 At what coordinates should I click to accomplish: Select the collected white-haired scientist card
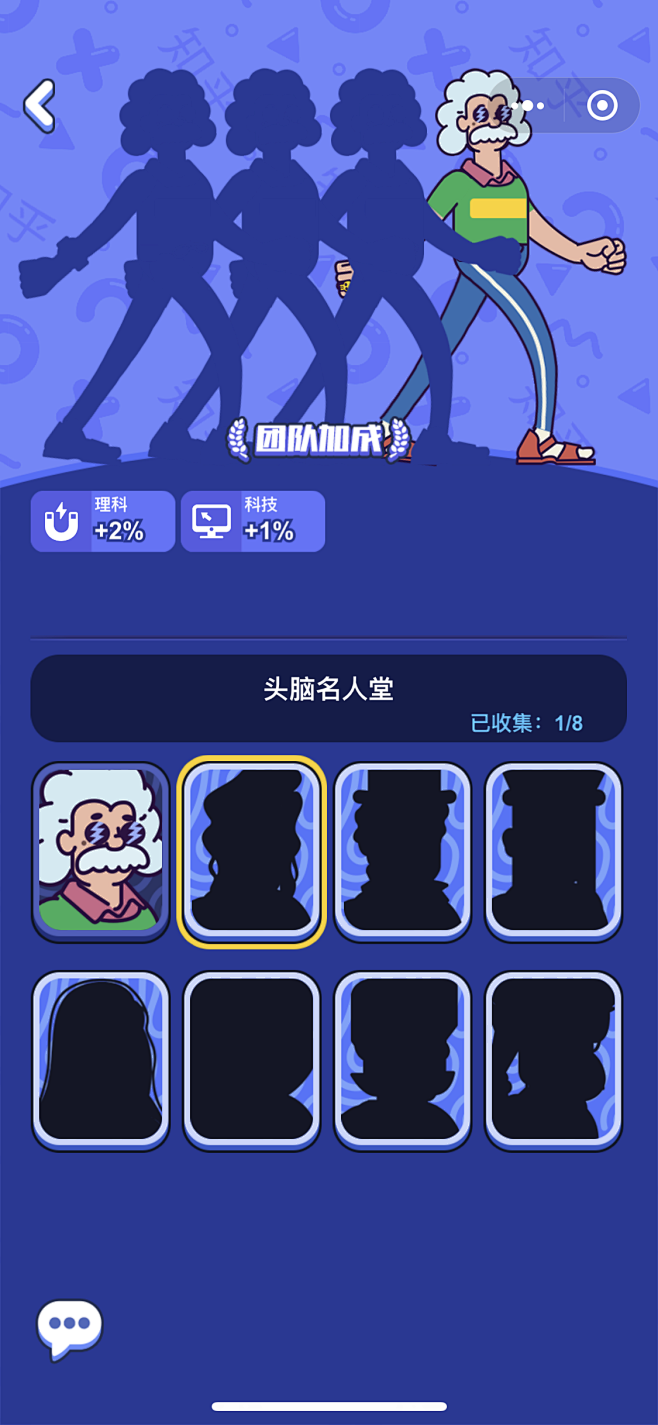click(101, 851)
